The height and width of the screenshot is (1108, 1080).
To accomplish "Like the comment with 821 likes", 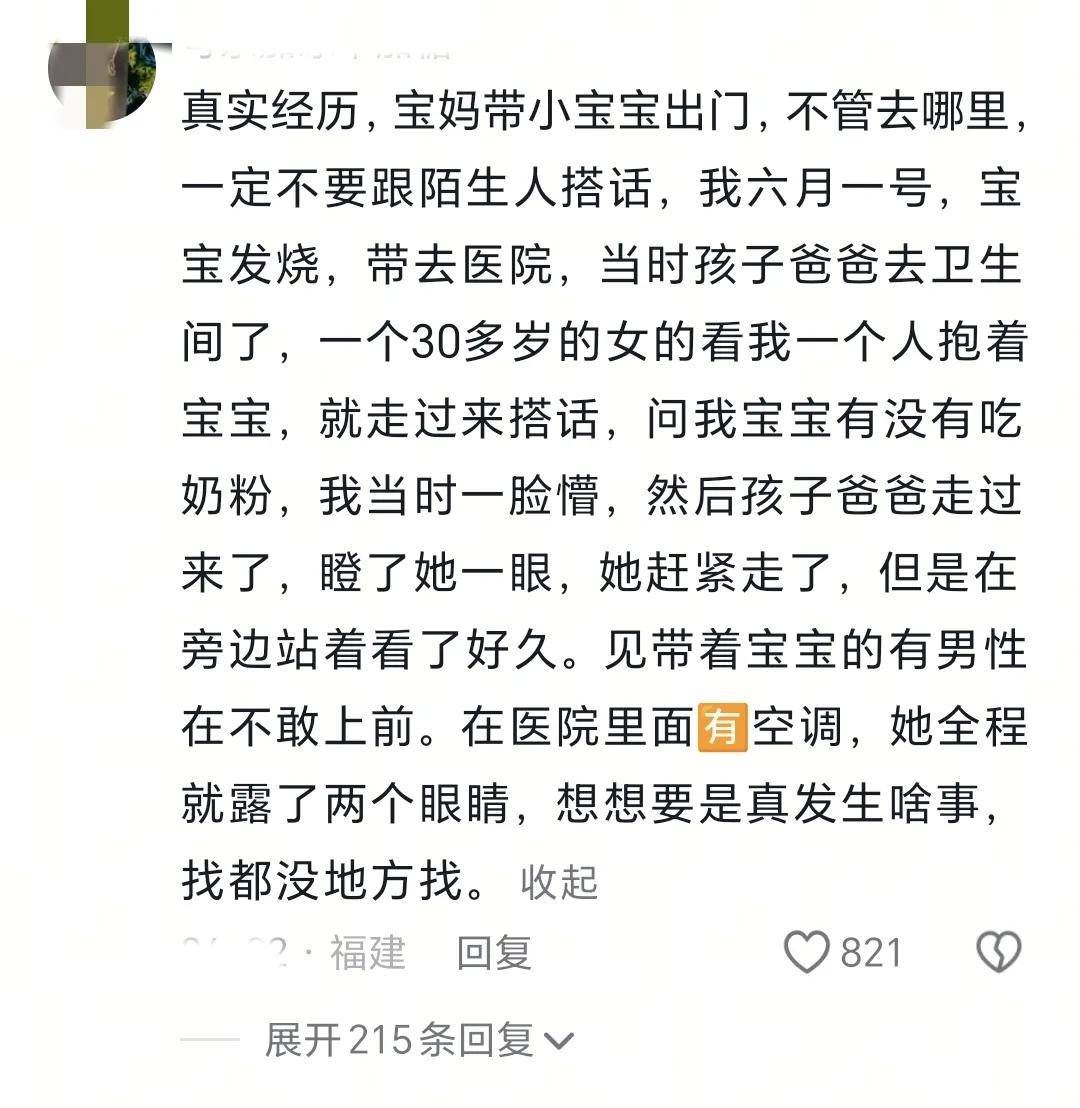I will pyautogui.click(x=806, y=952).
